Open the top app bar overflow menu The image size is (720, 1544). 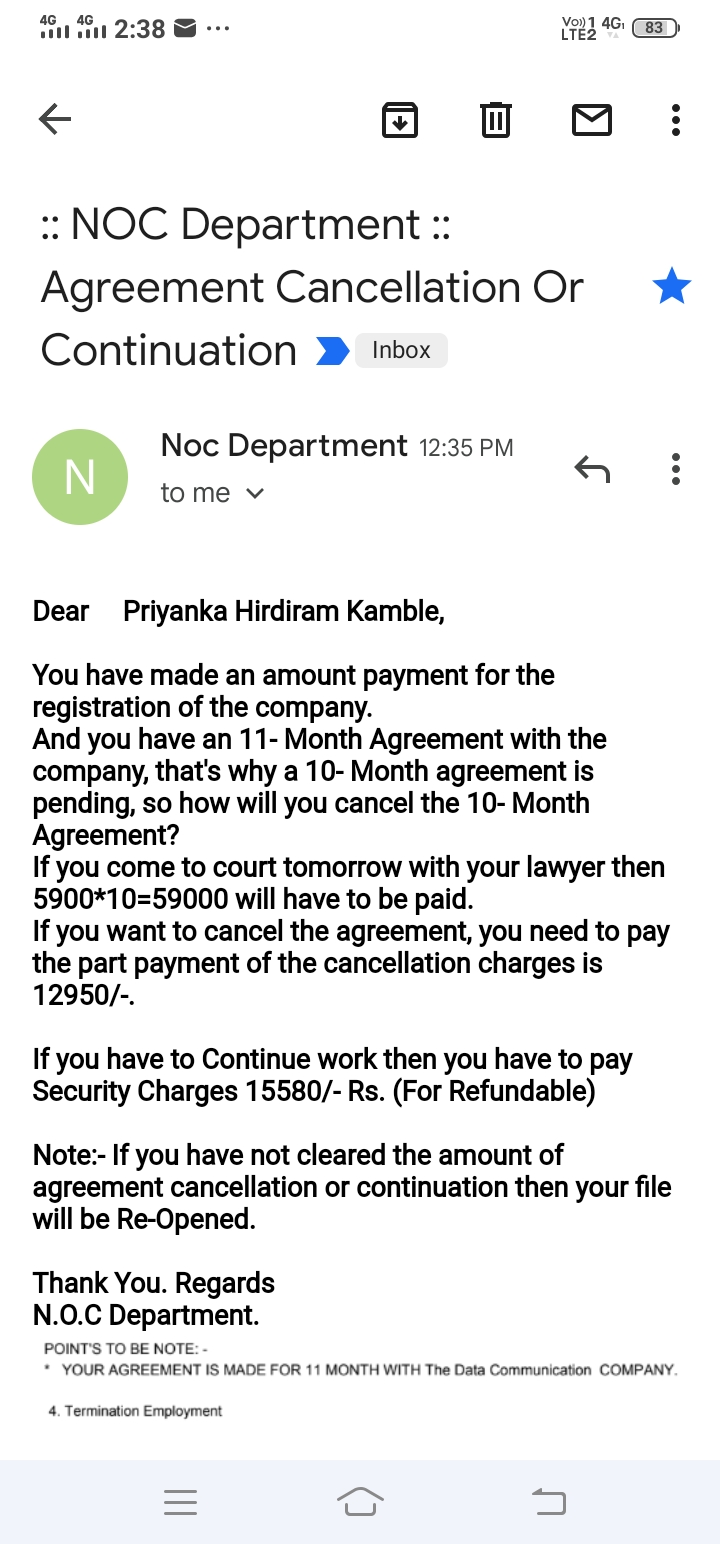676,120
